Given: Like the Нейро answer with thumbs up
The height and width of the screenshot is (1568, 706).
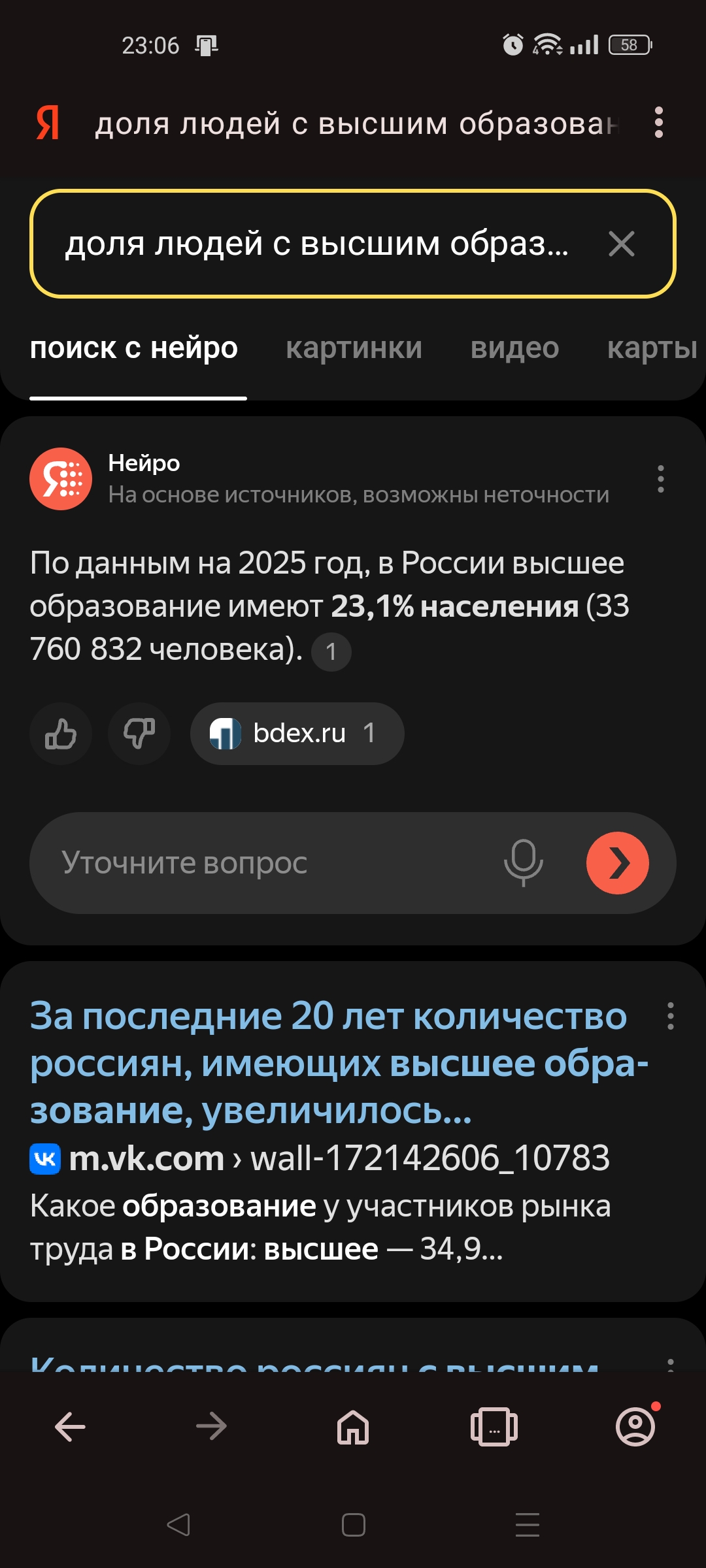Looking at the screenshot, I should click(x=61, y=734).
